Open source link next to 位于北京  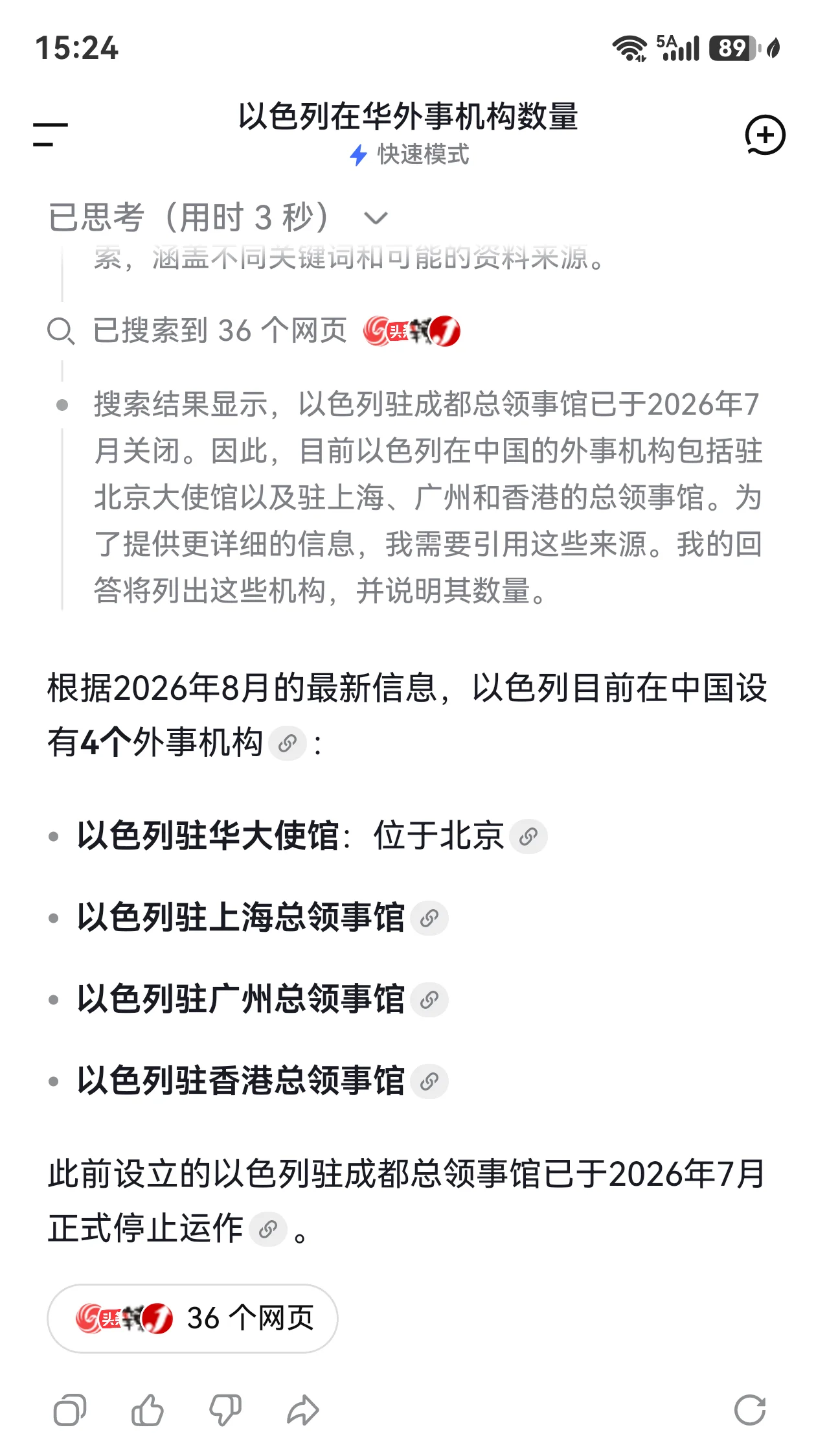point(528,837)
